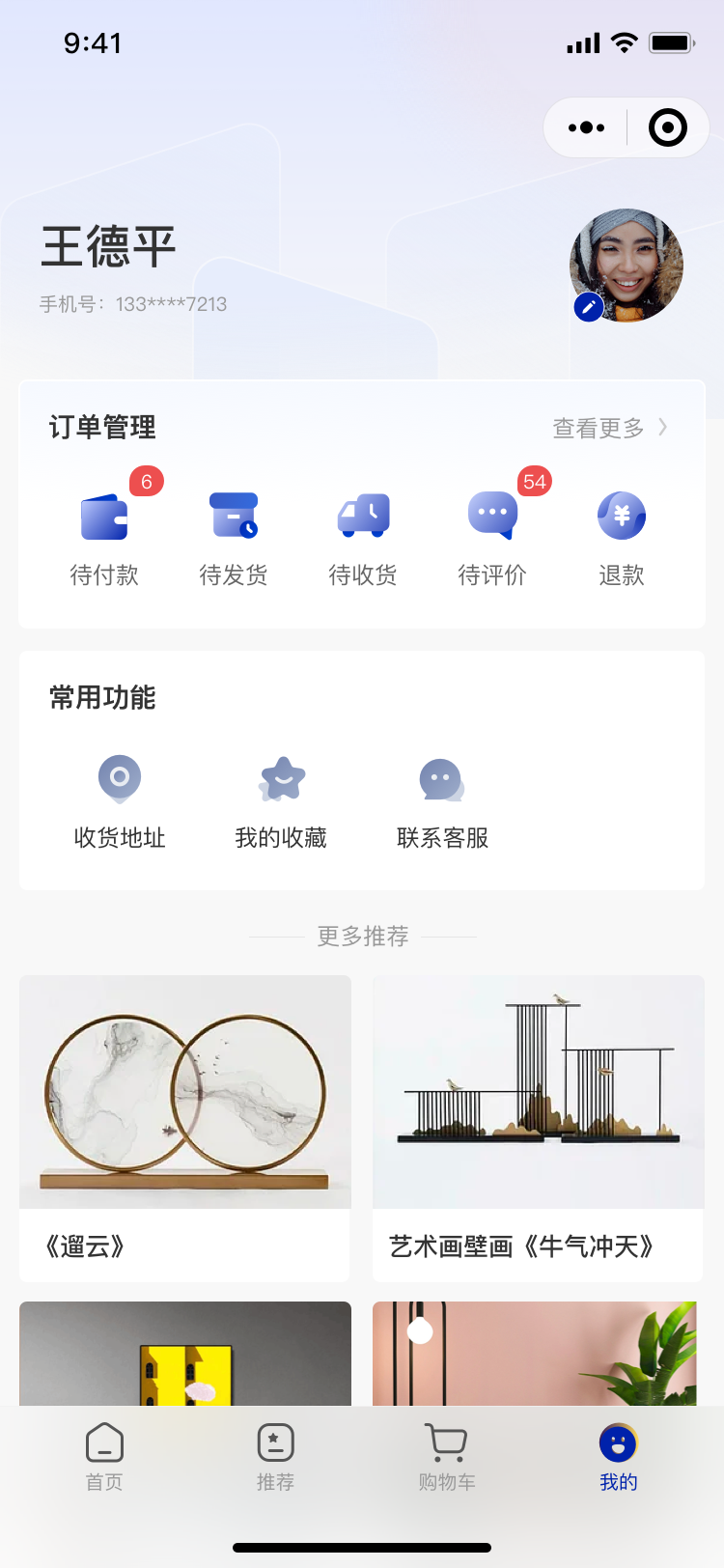Close the mini program via circle icon
The height and width of the screenshot is (1568, 724).
coord(668,127)
